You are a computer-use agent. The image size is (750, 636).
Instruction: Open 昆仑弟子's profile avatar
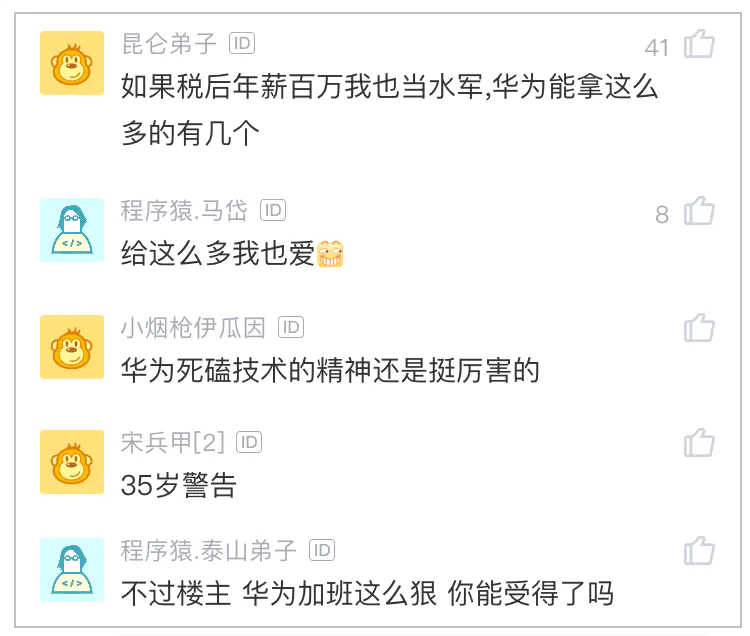(x=72, y=63)
